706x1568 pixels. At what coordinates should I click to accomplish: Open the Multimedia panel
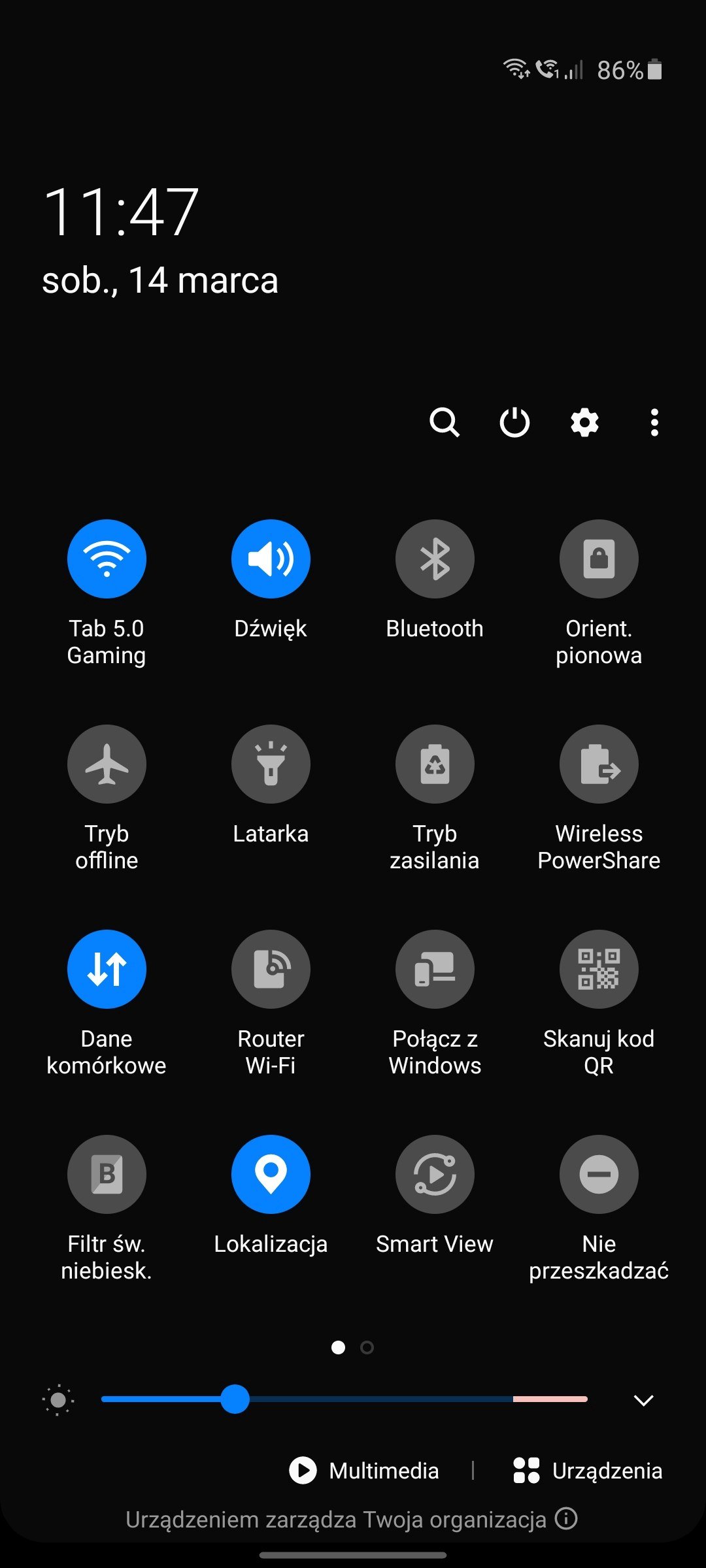pos(364,1471)
